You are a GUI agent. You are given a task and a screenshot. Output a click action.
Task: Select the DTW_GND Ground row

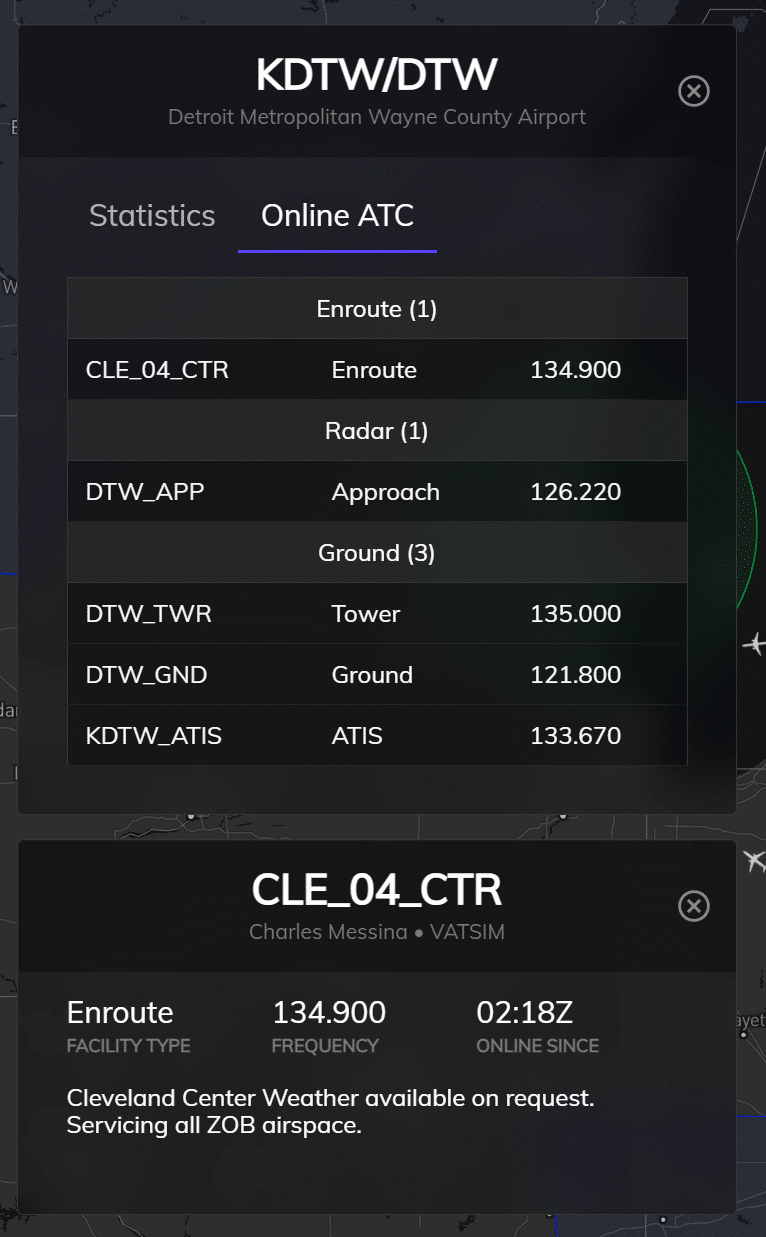(x=377, y=675)
